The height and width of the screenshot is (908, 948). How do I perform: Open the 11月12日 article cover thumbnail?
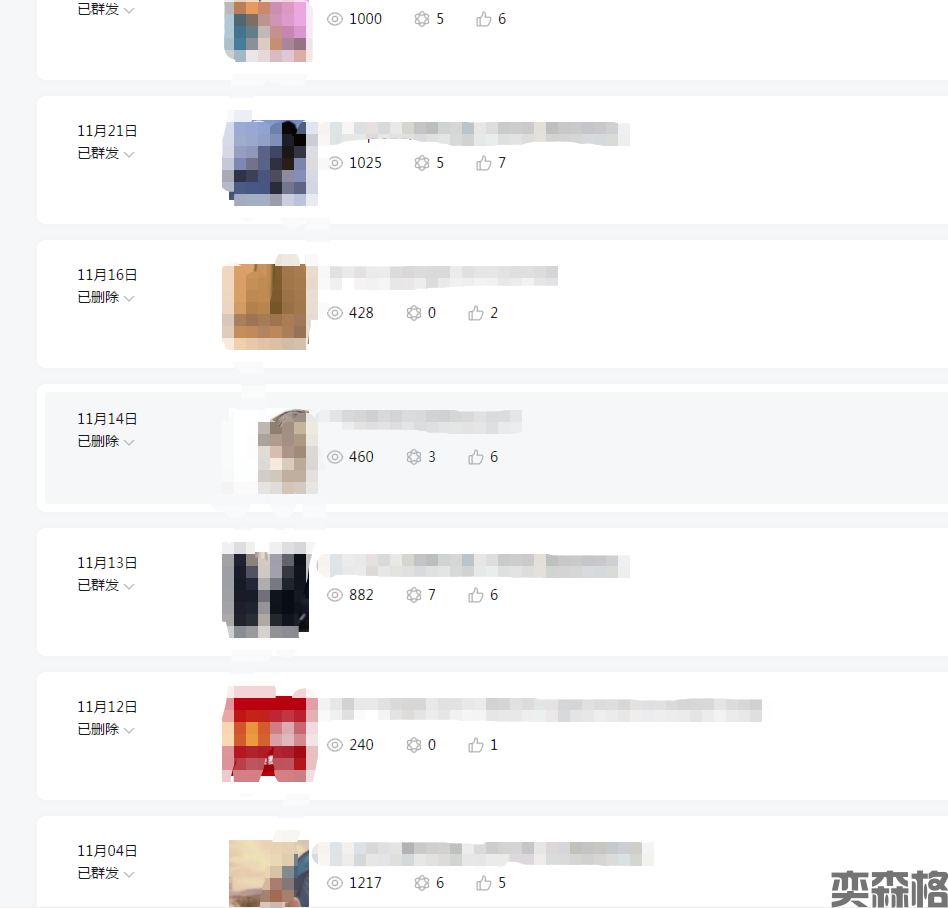coord(268,737)
